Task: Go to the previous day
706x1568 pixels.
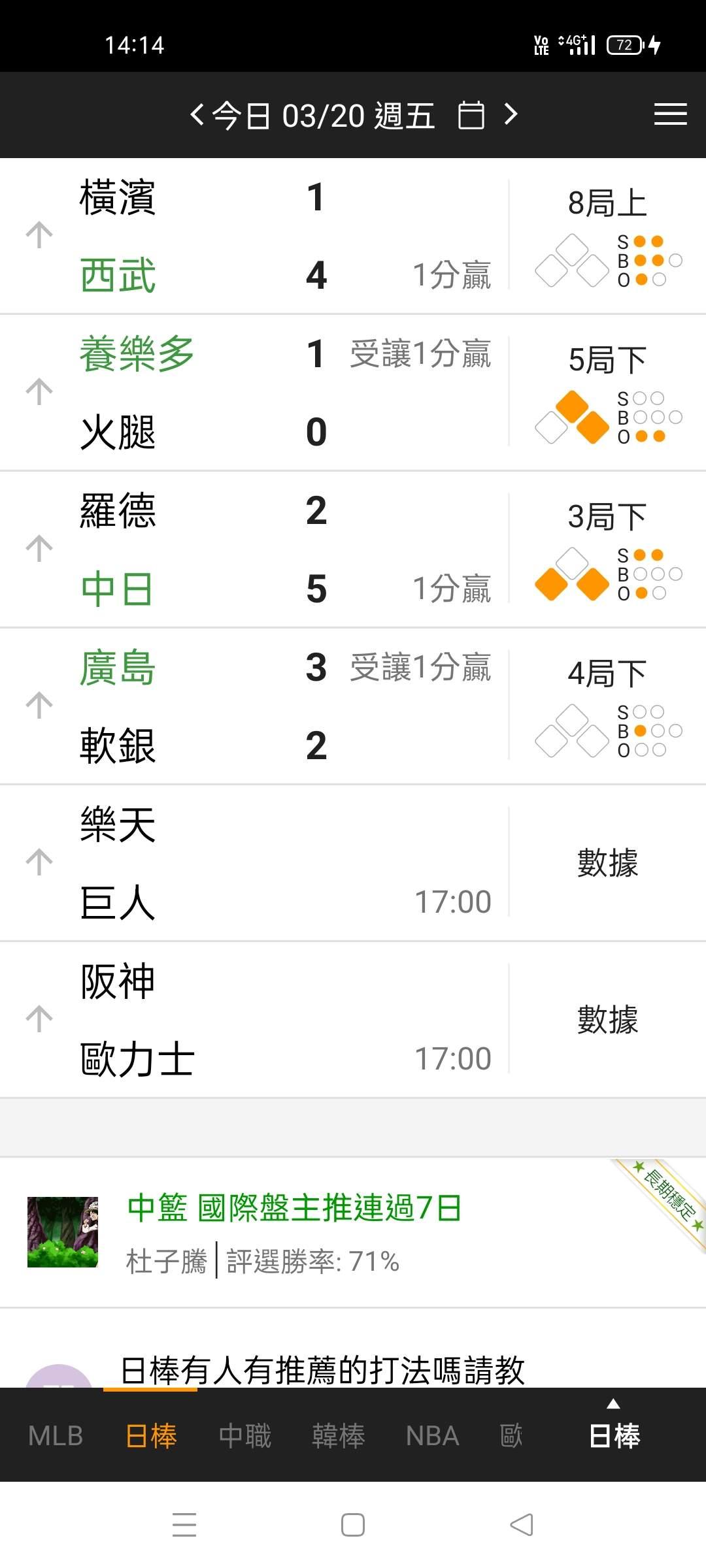Action: click(x=197, y=115)
